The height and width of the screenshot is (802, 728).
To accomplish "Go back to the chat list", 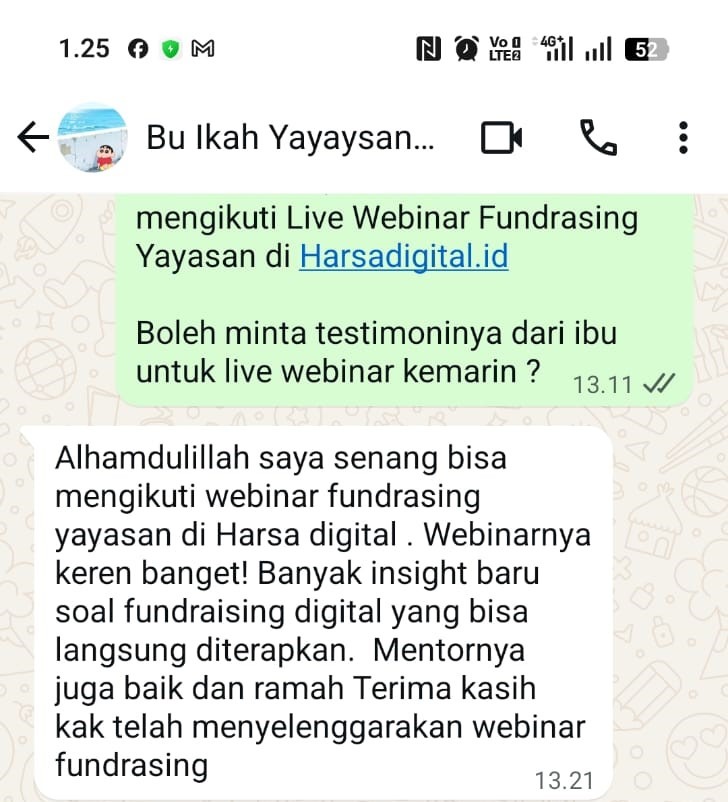I will click(32, 138).
